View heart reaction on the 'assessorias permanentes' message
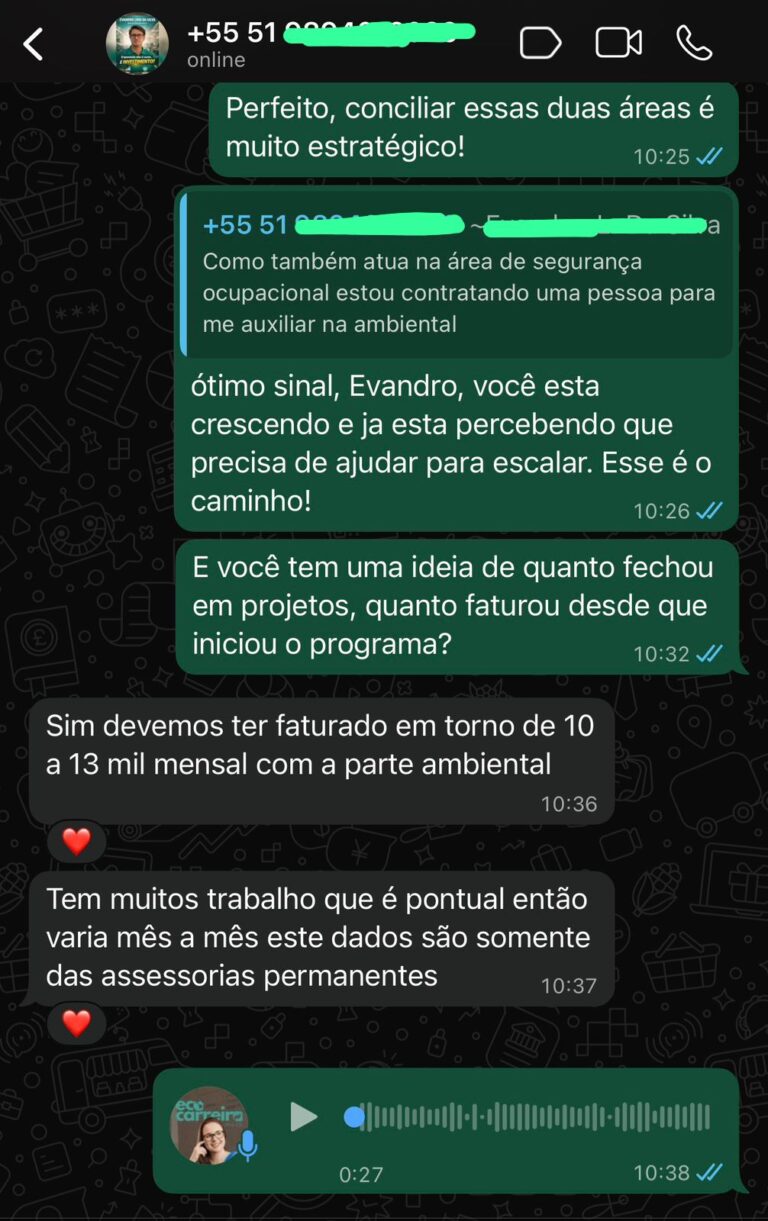The width and height of the screenshot is (768, 1221). 77,1023
